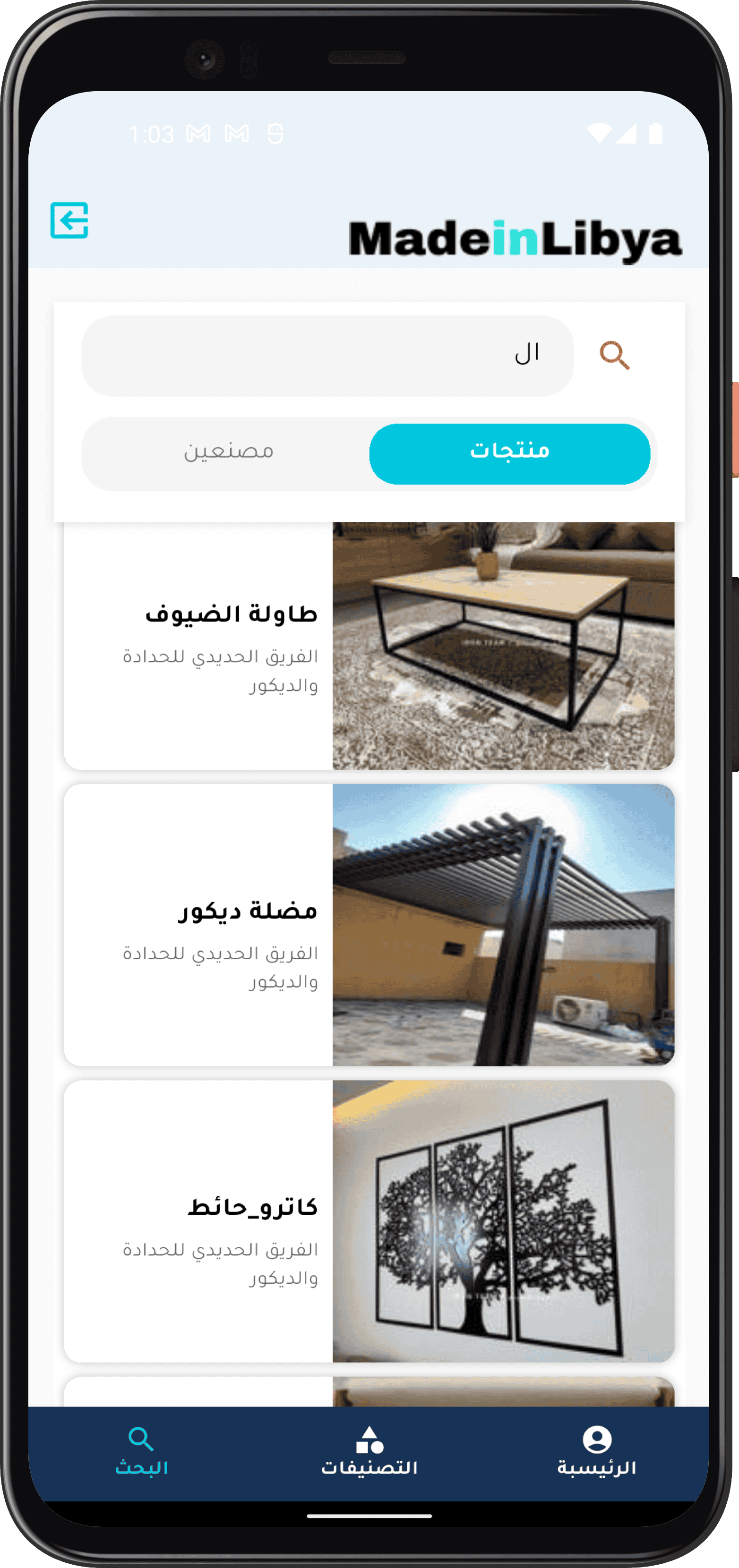This screenshot has width=739, height=1568.
Task: Open the طاولة الضيوف product card
Action: (369, 647)
